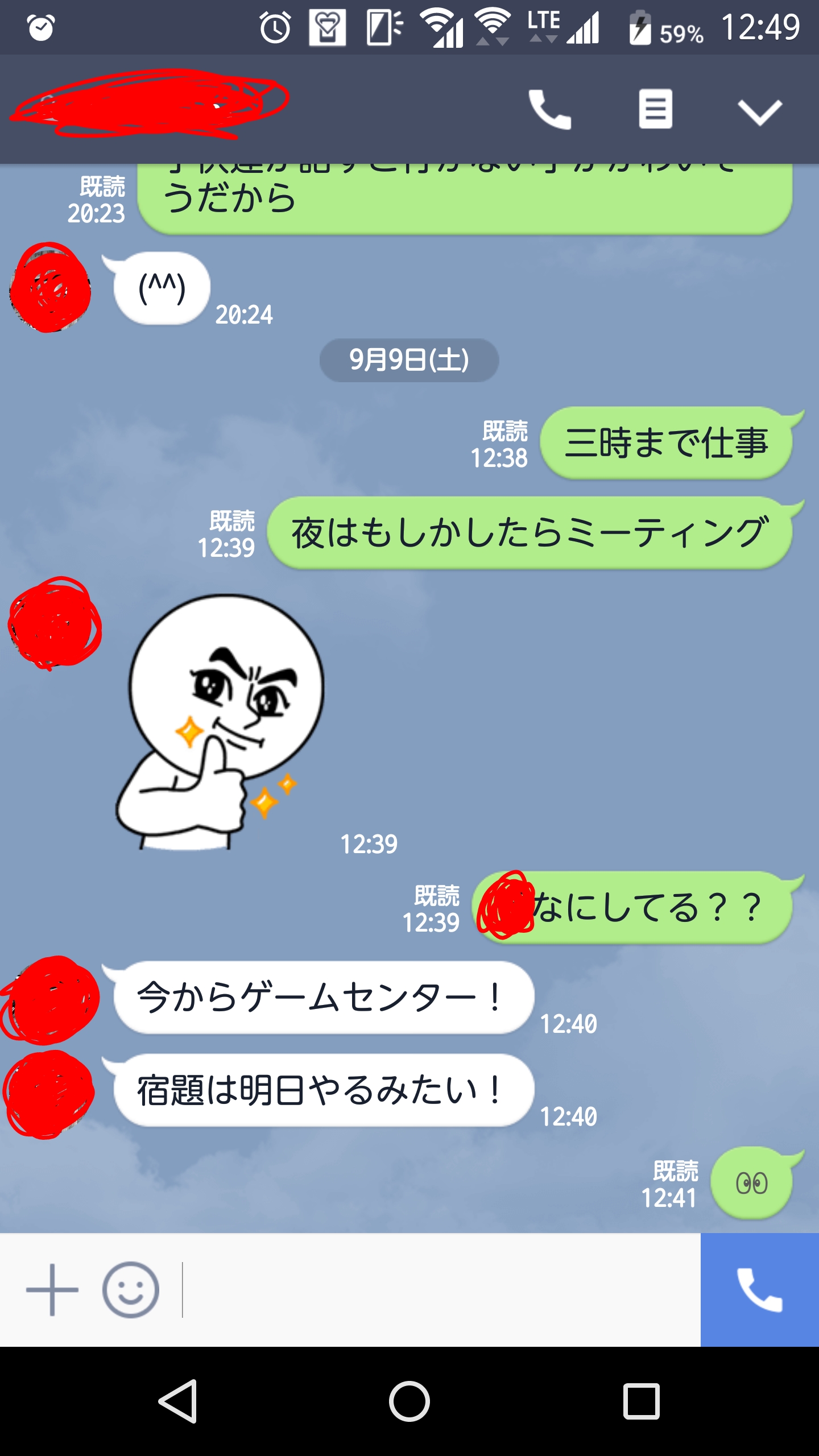This screenshot has width=819, height=1456.
Task: Focus the message input field
Action: [x=438, y=1290]
